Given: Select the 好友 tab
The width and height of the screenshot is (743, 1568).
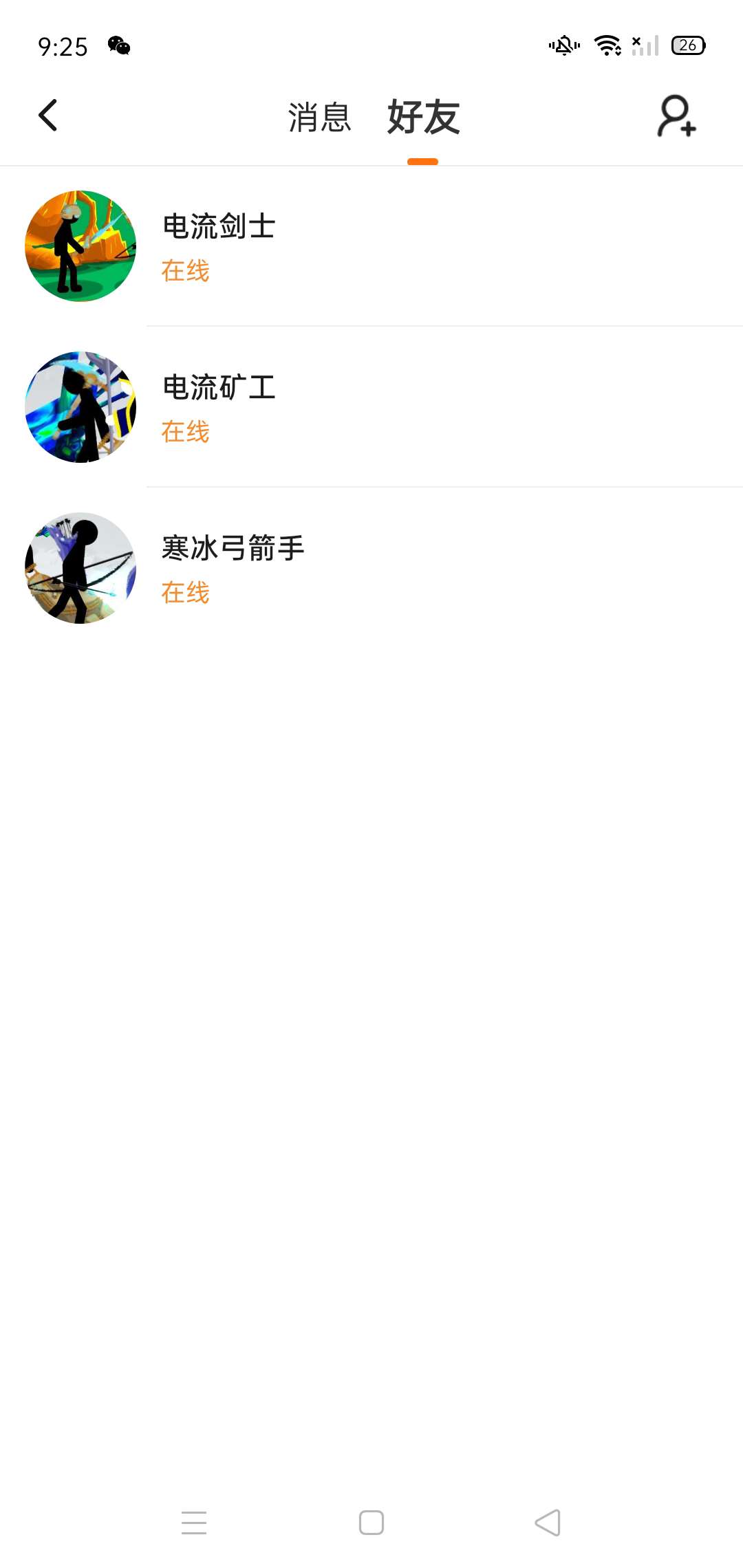Looking at the screenshot, I should tap(423, 117).
